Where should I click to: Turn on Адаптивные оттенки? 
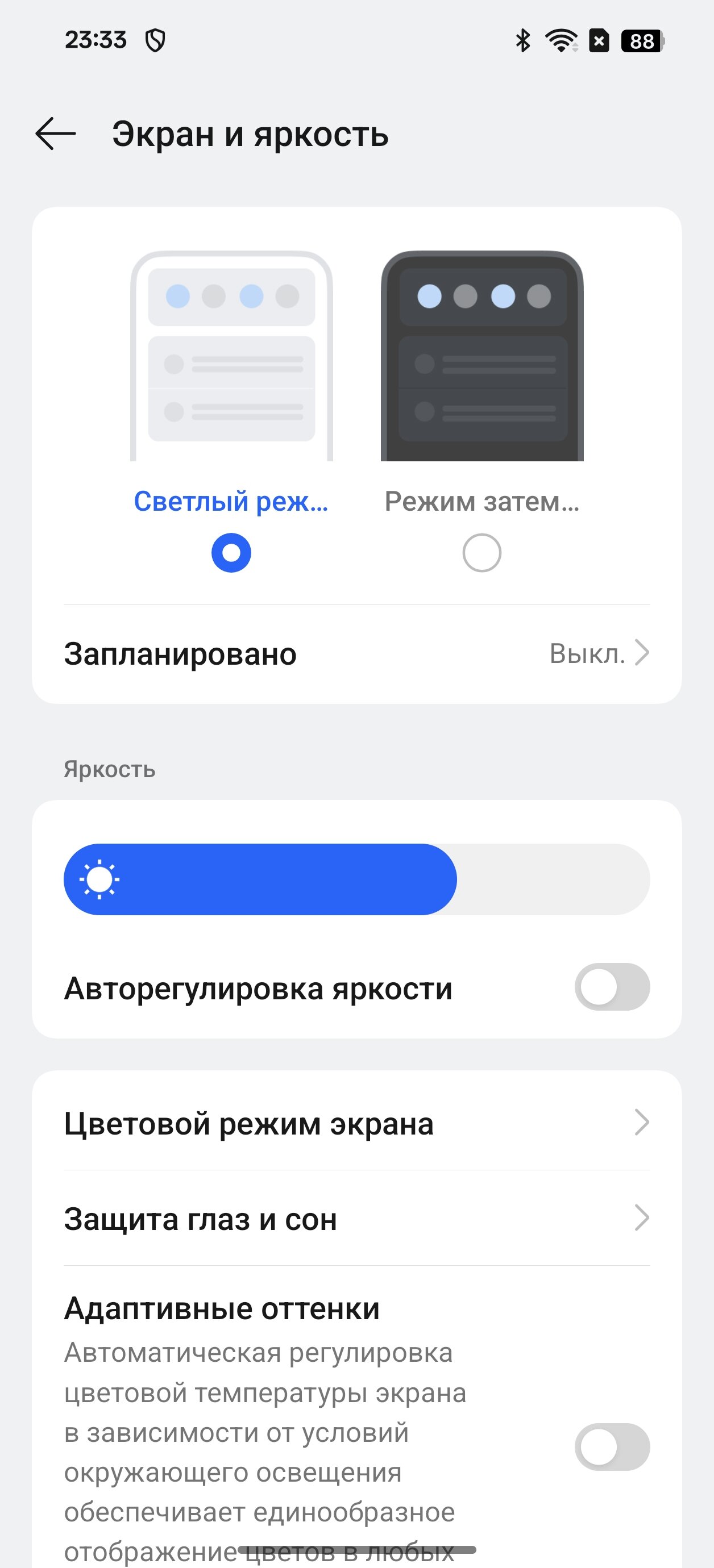tap(612, 1447)
